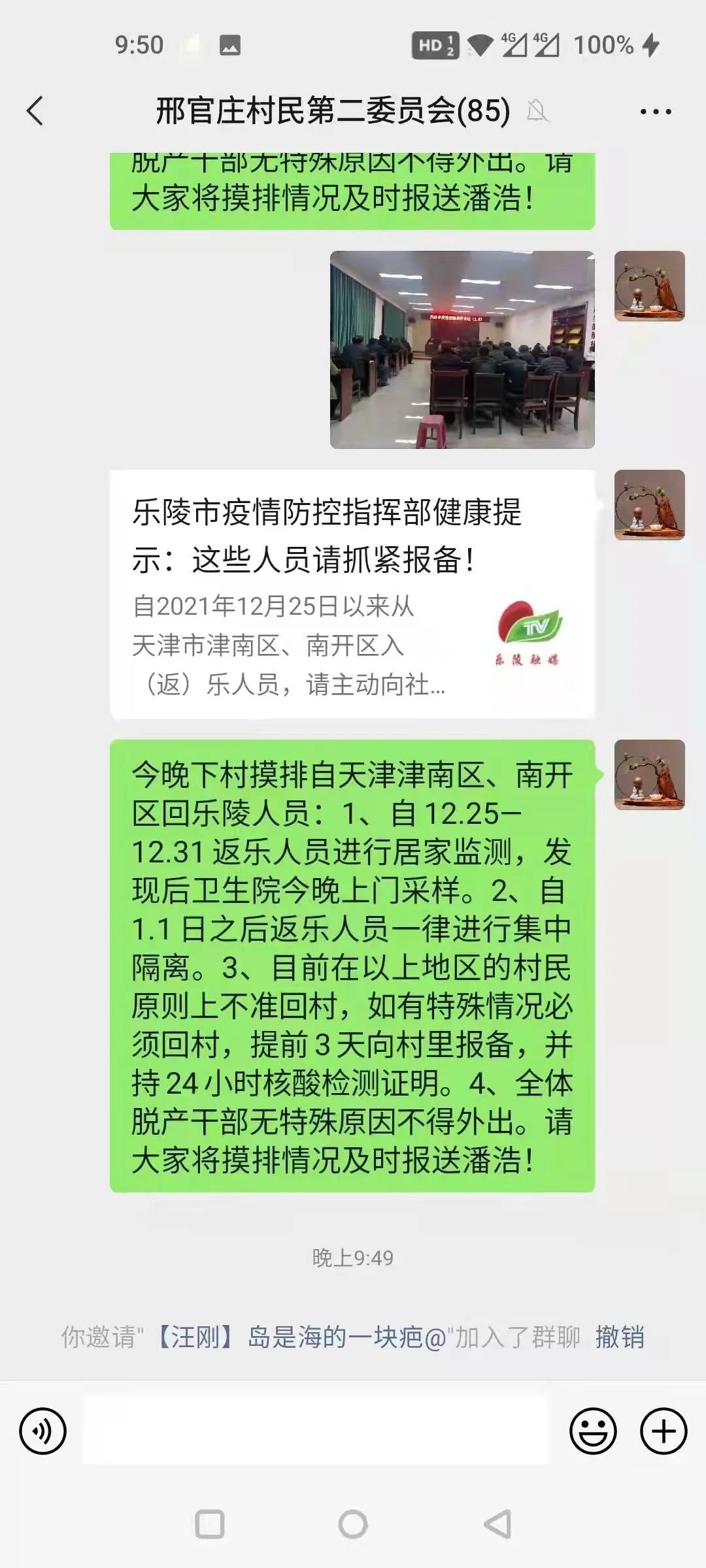
Task: Tap the 撤销 link to revoke the invite
Action: click(x=620, y=1337)
